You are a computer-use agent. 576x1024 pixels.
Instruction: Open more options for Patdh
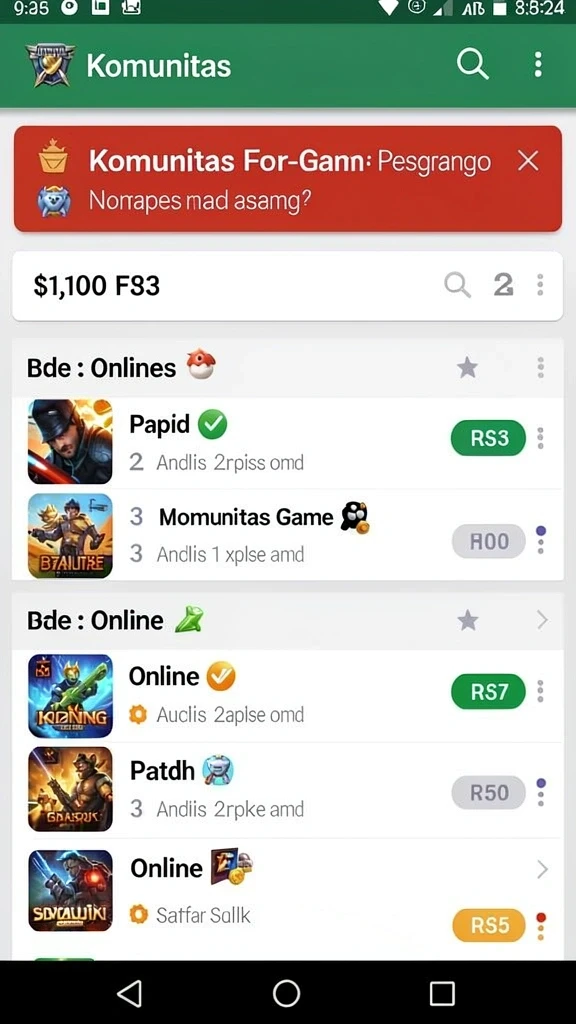(540, 792)
